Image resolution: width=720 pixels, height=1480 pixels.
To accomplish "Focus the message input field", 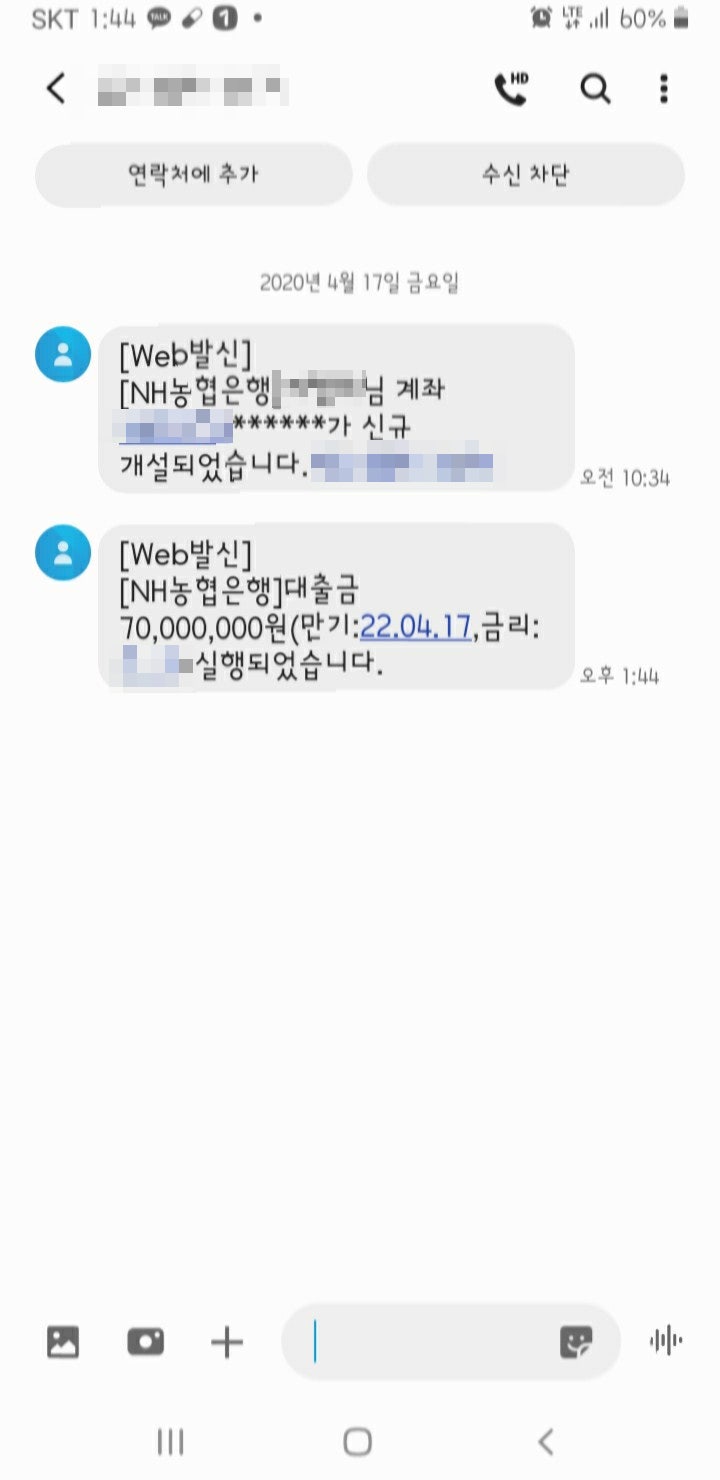I will [430, 1341].
